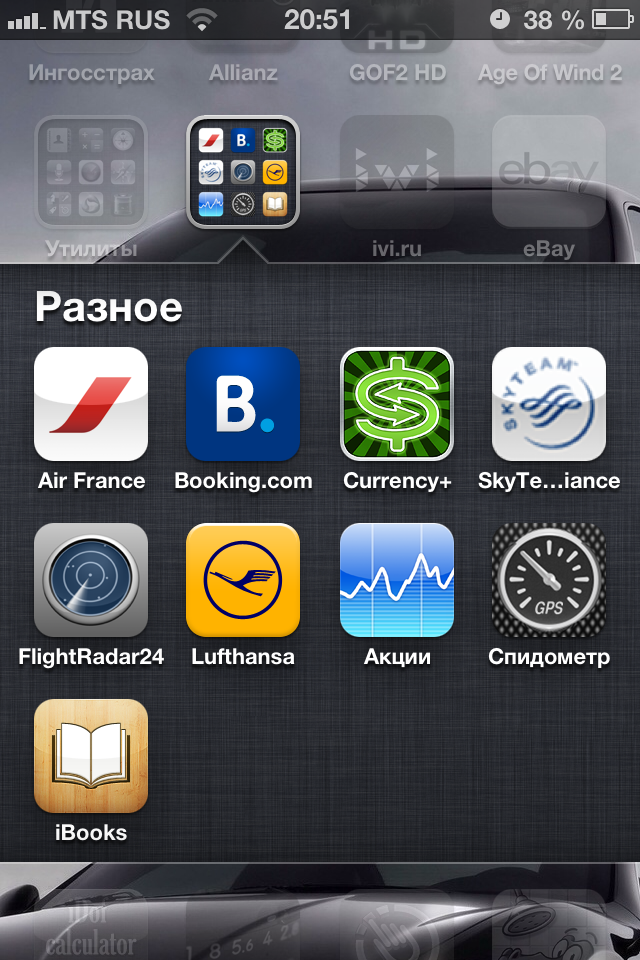
Task: Launch the Booking.com app
Action: [x=243, y=404]
